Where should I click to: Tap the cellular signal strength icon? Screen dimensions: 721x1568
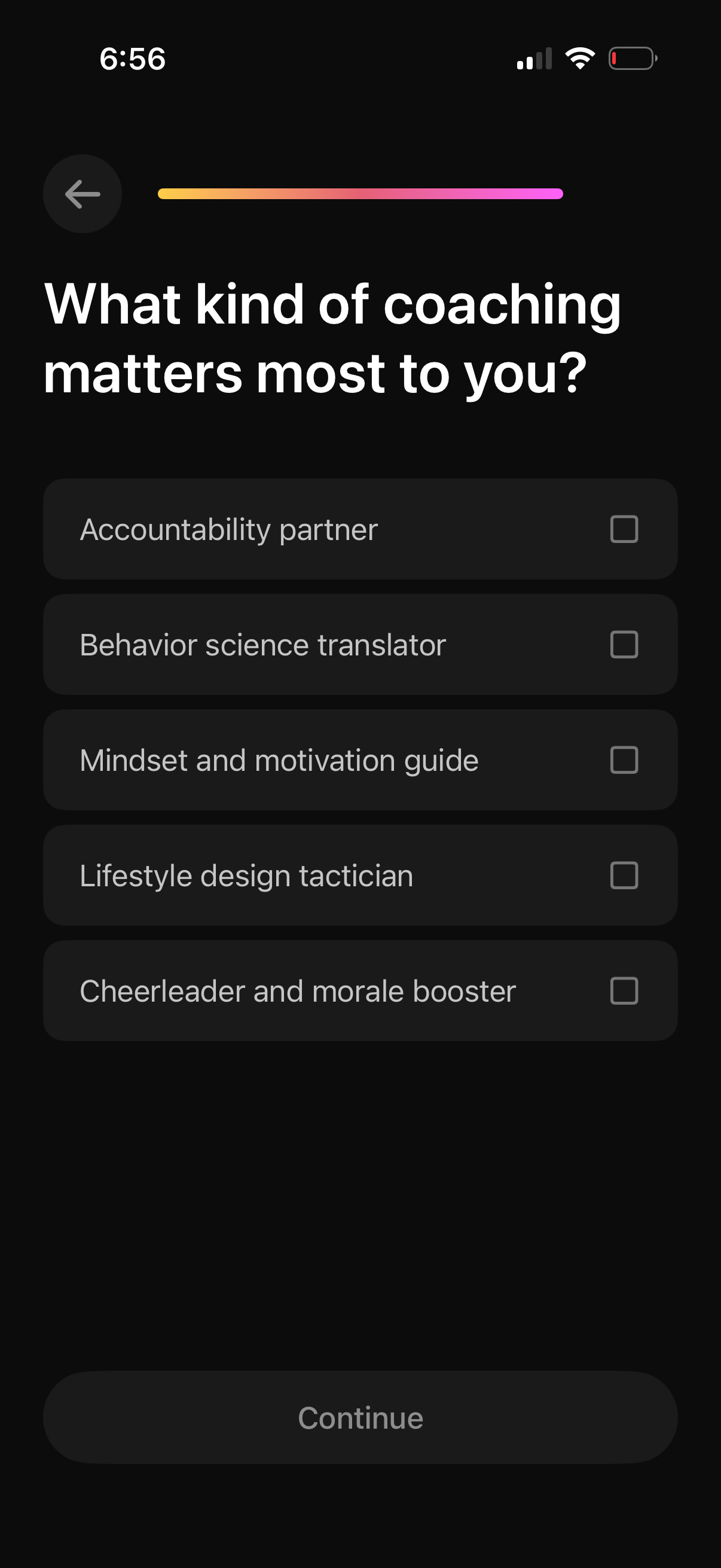(536, 59)
